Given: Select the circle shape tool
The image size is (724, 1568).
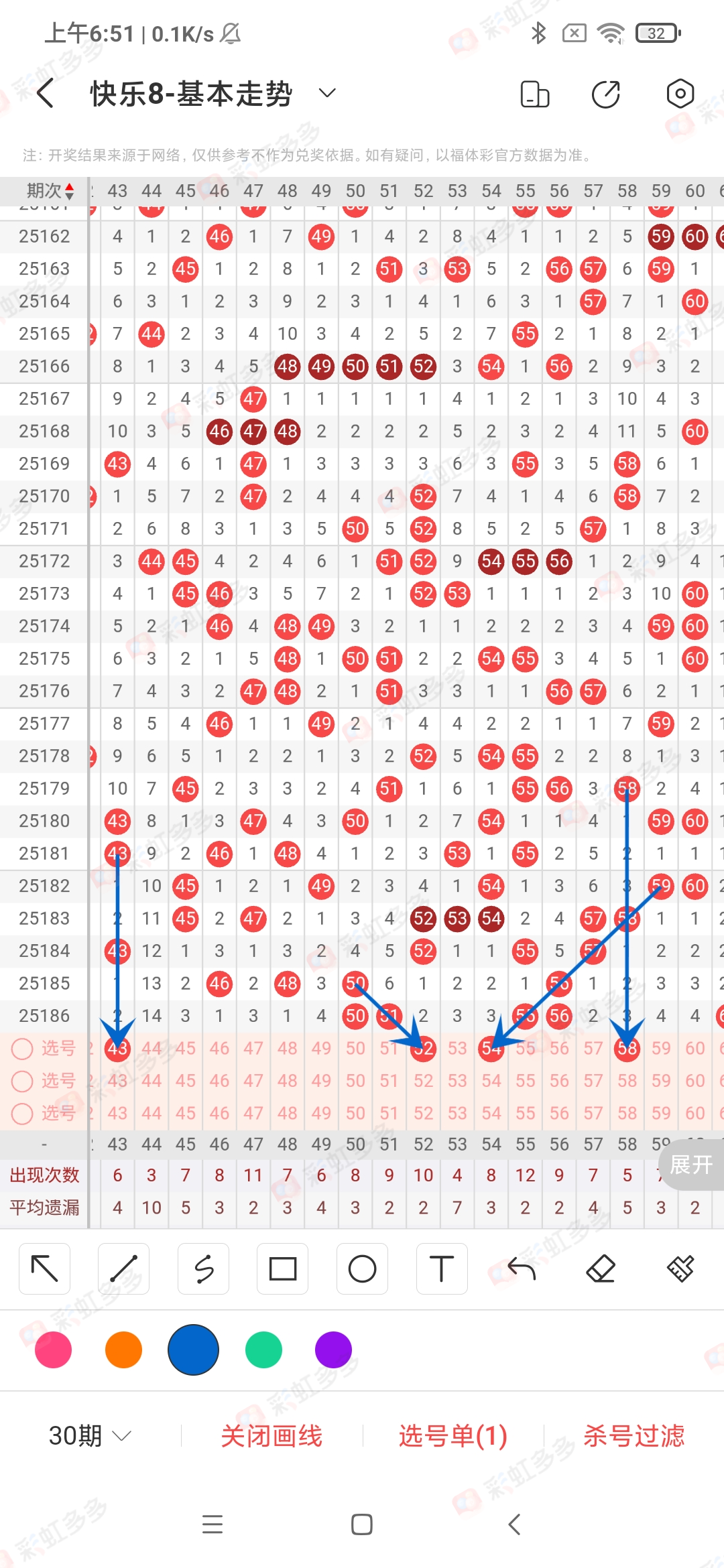Looking at the screenshot, I should click(x=362, y=1268).
